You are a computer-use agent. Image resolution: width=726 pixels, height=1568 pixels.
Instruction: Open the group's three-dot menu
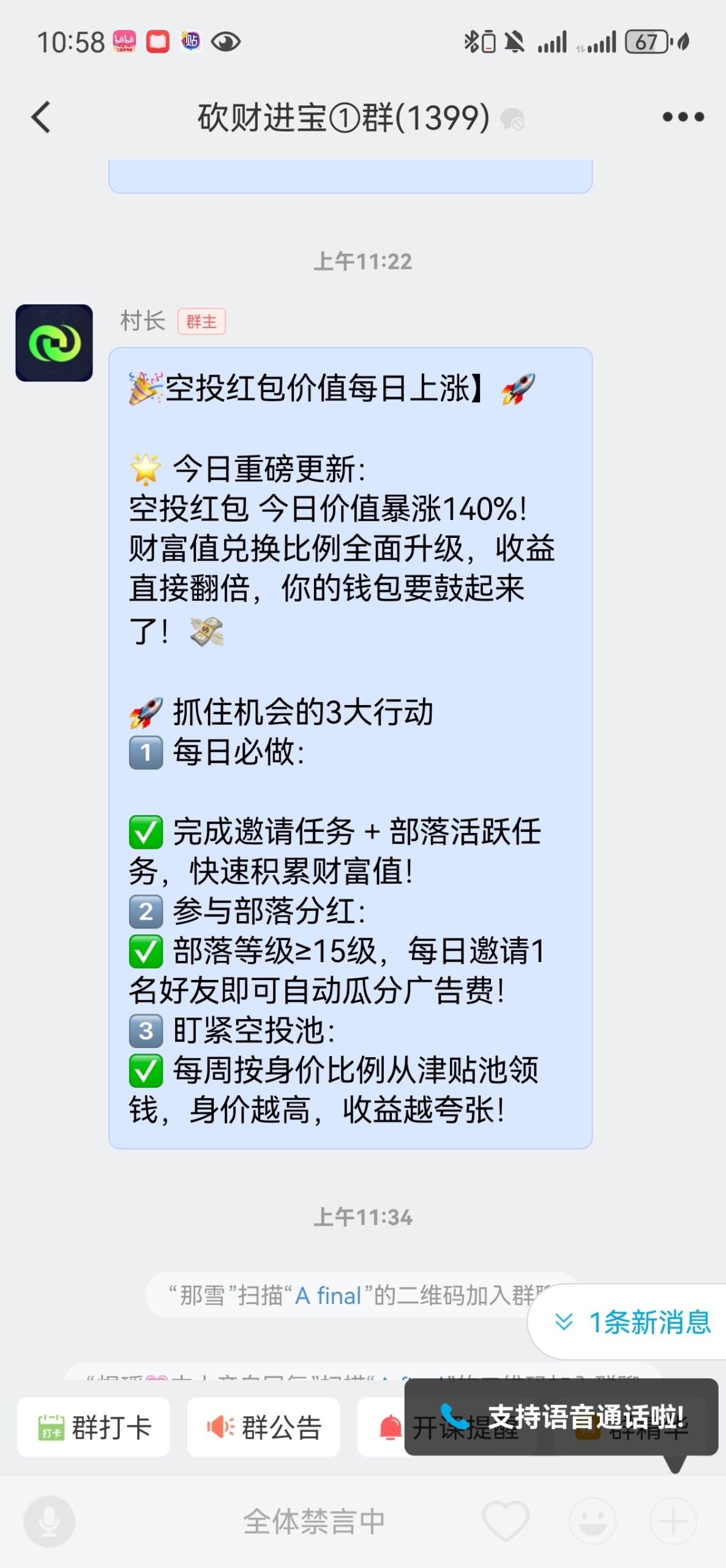click(x=683, y=117)
